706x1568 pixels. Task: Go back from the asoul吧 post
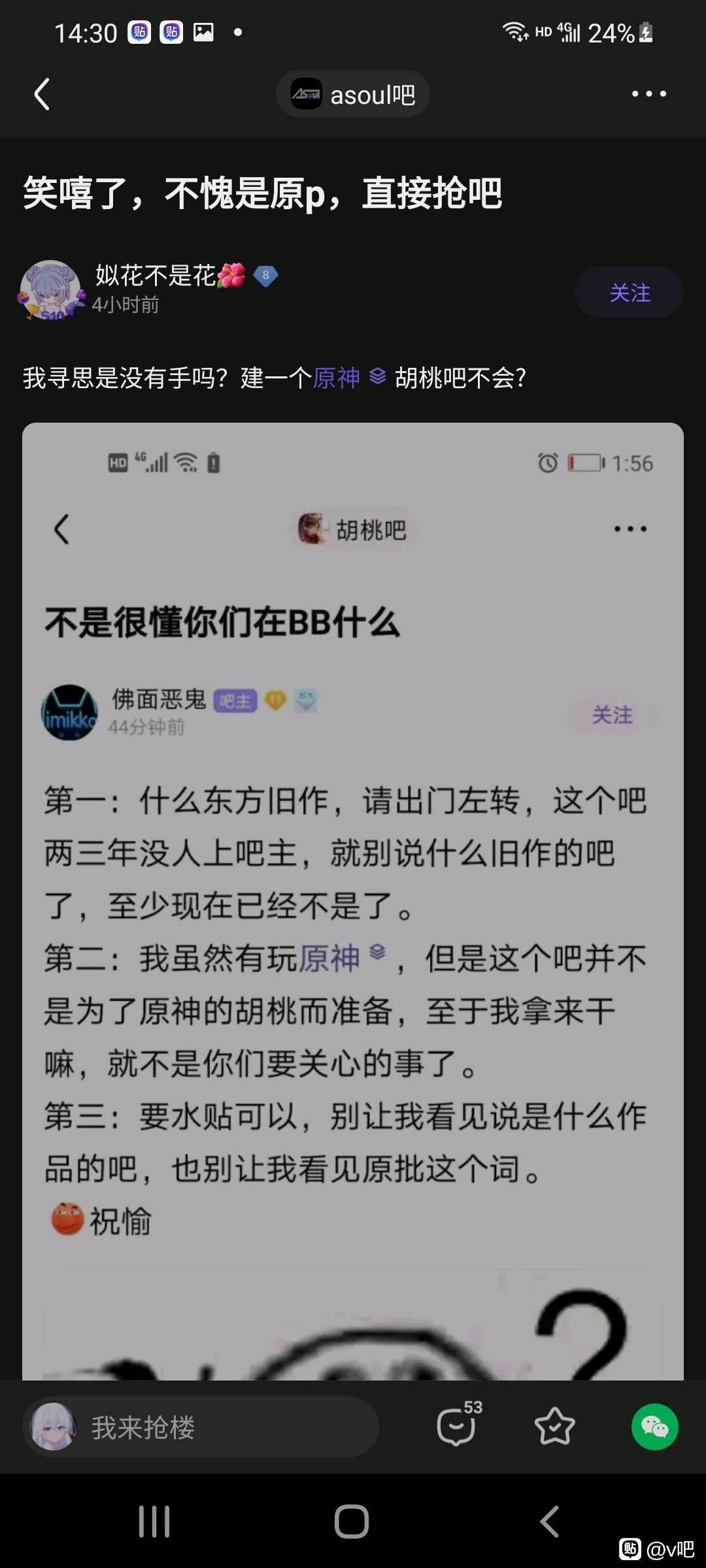pyautogui.click(x=42, y=94)
